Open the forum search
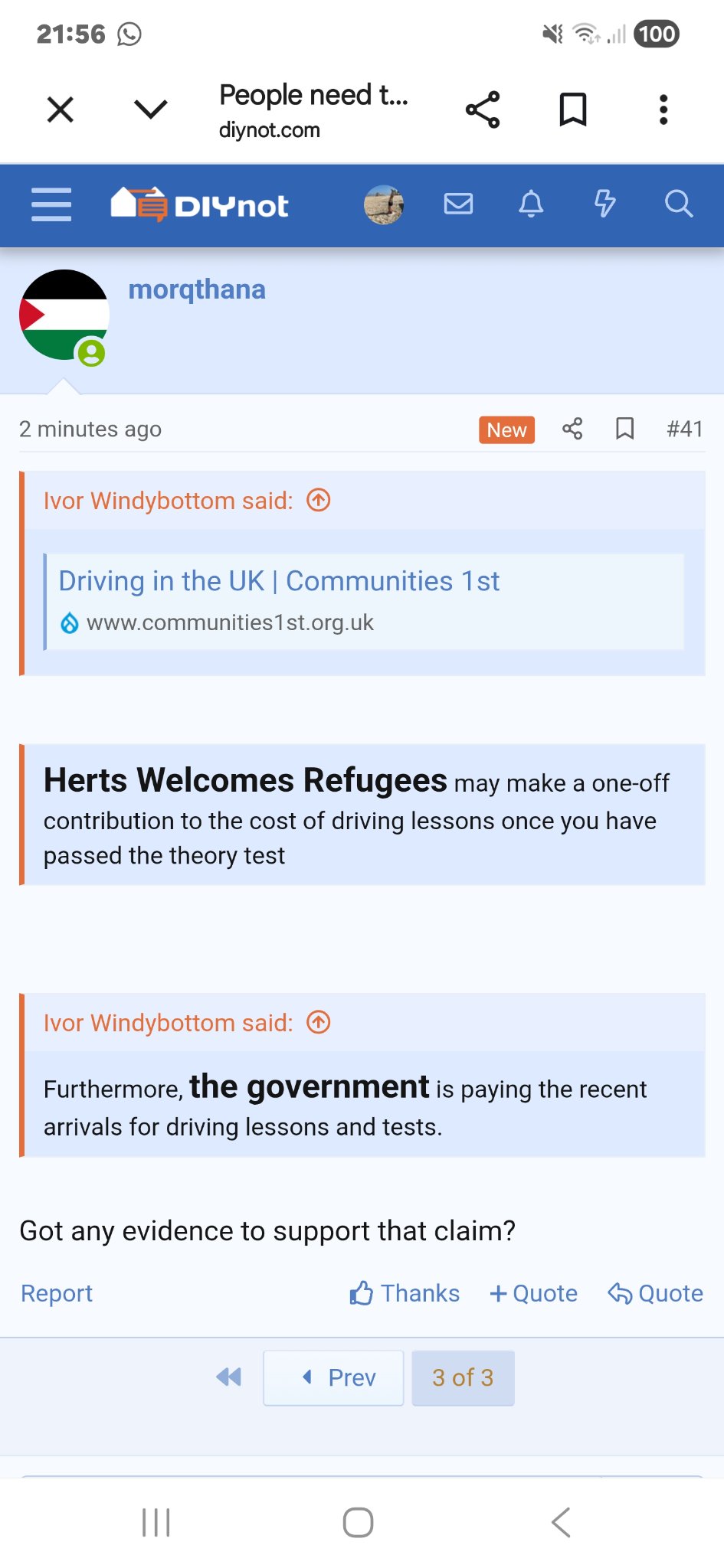Image resolution: width=724 pixels, height=1568 pixels. click(679, 204)
